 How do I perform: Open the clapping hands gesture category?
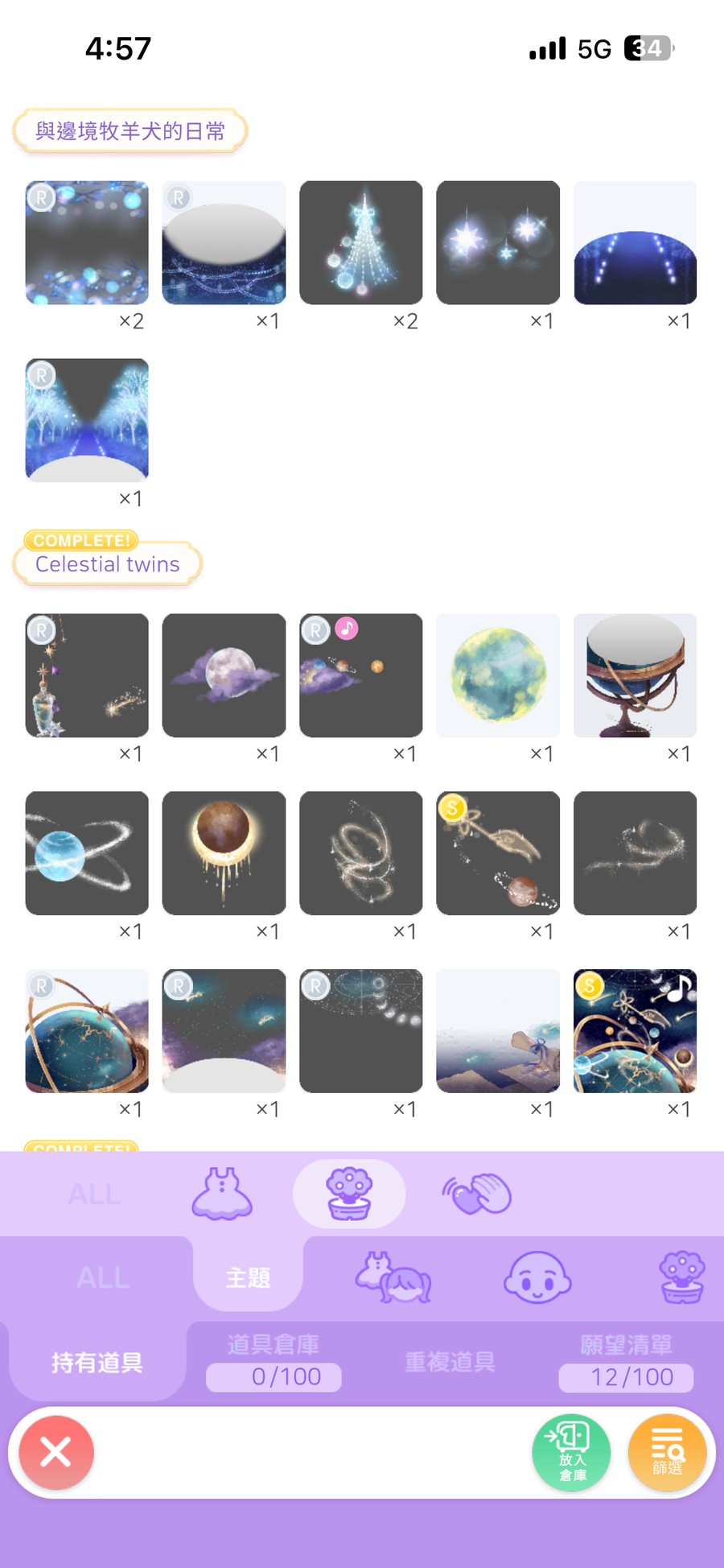click(x=477, y=1194)
